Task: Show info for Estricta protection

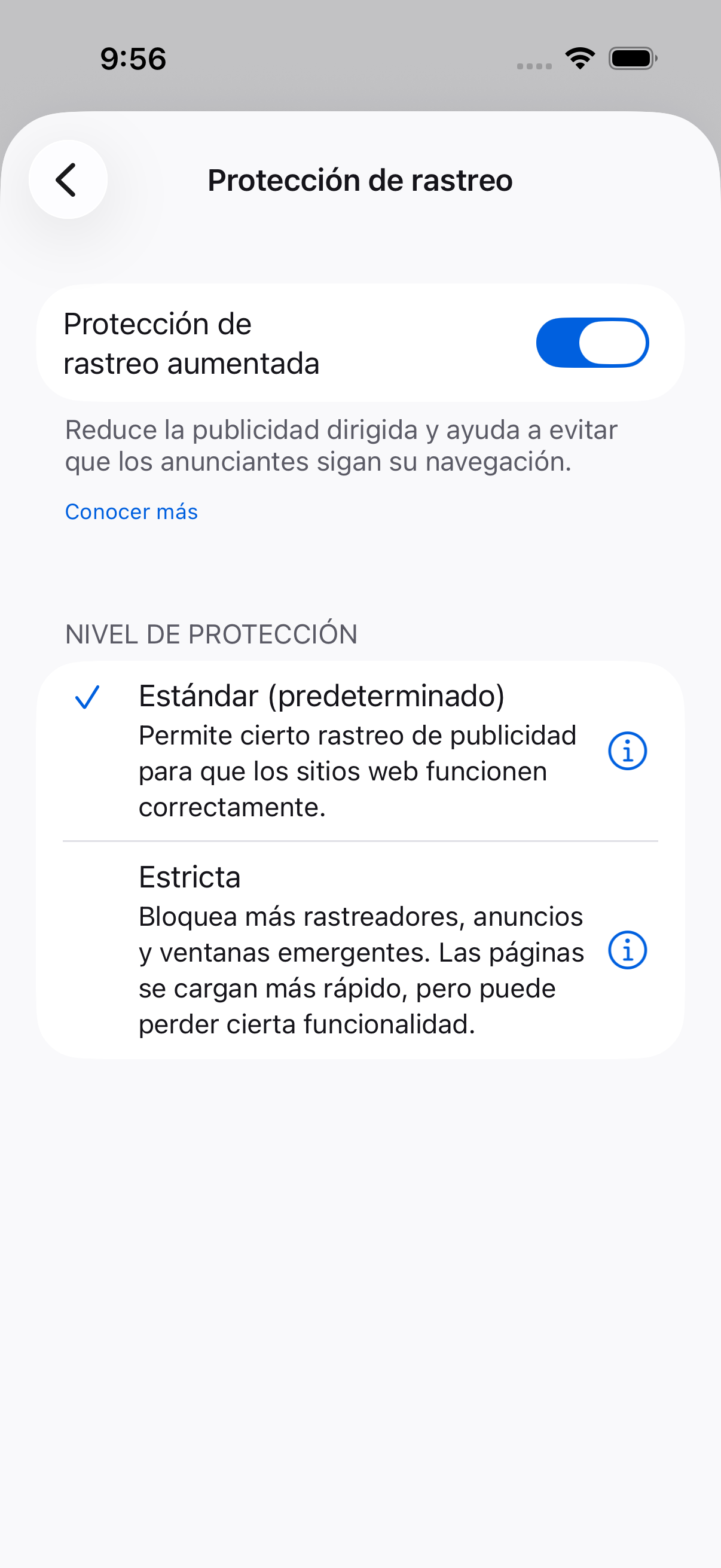Action: [627, 950]
